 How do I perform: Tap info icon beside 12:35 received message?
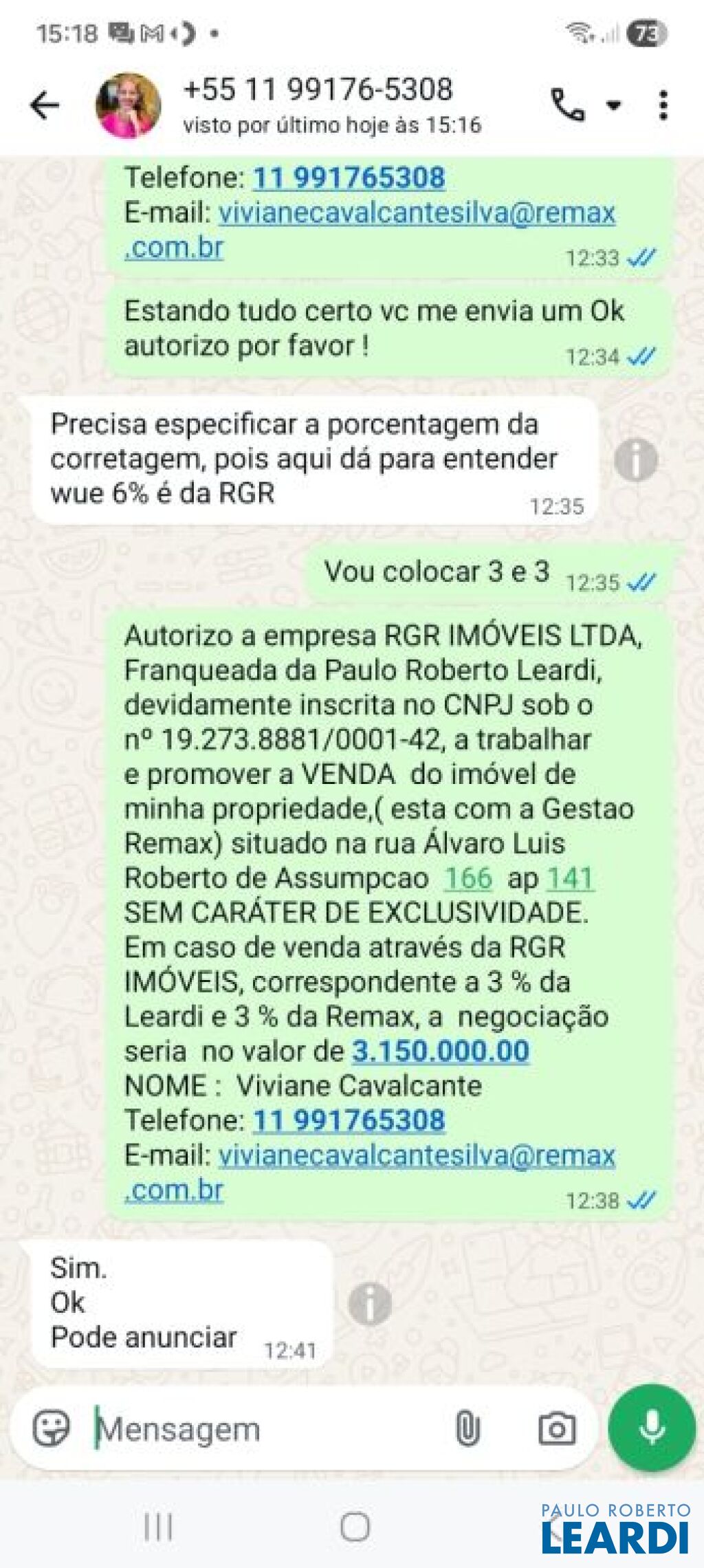tap(635, 460)
